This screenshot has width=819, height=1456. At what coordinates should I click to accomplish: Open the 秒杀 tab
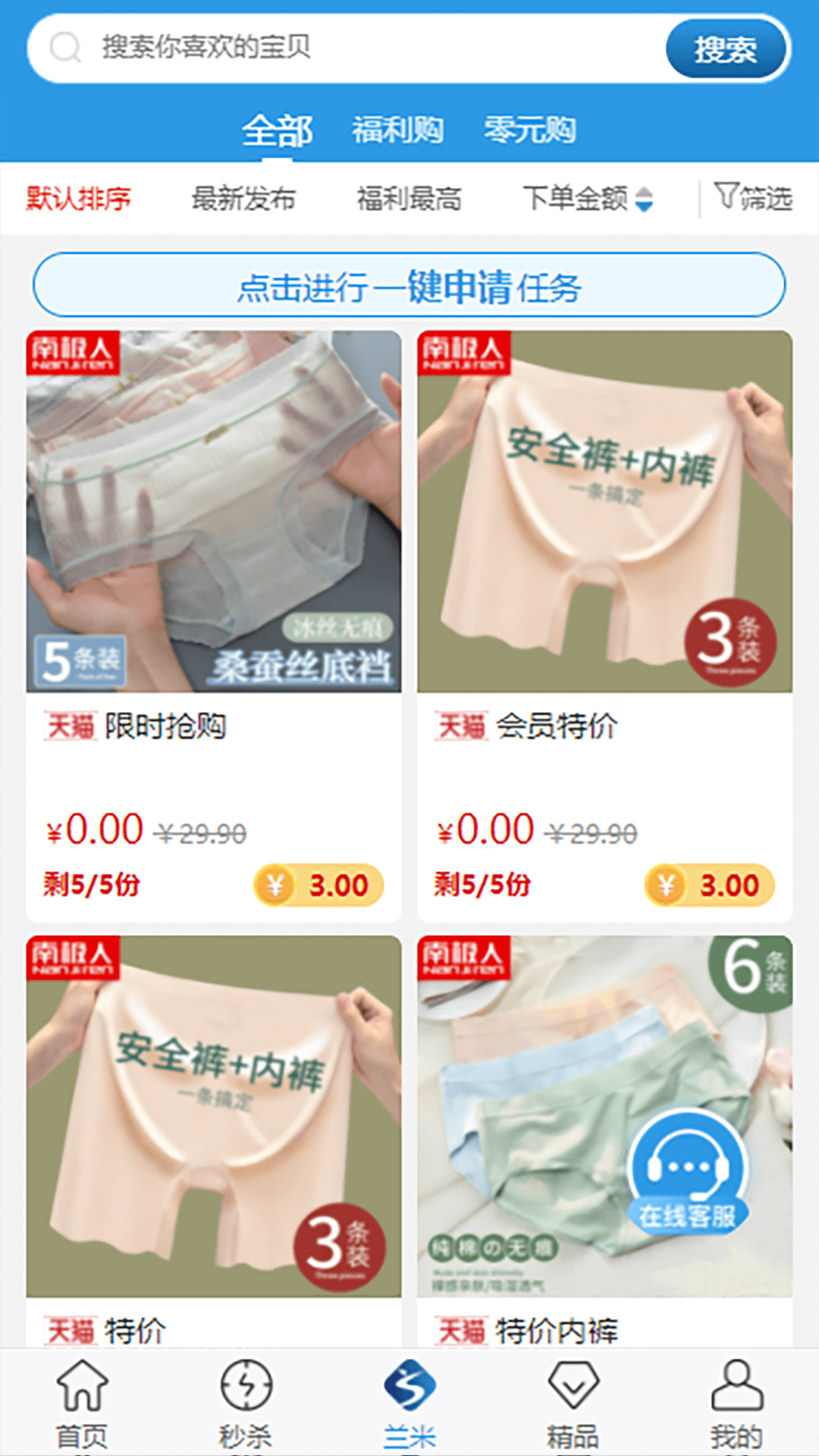(246, 1403)
